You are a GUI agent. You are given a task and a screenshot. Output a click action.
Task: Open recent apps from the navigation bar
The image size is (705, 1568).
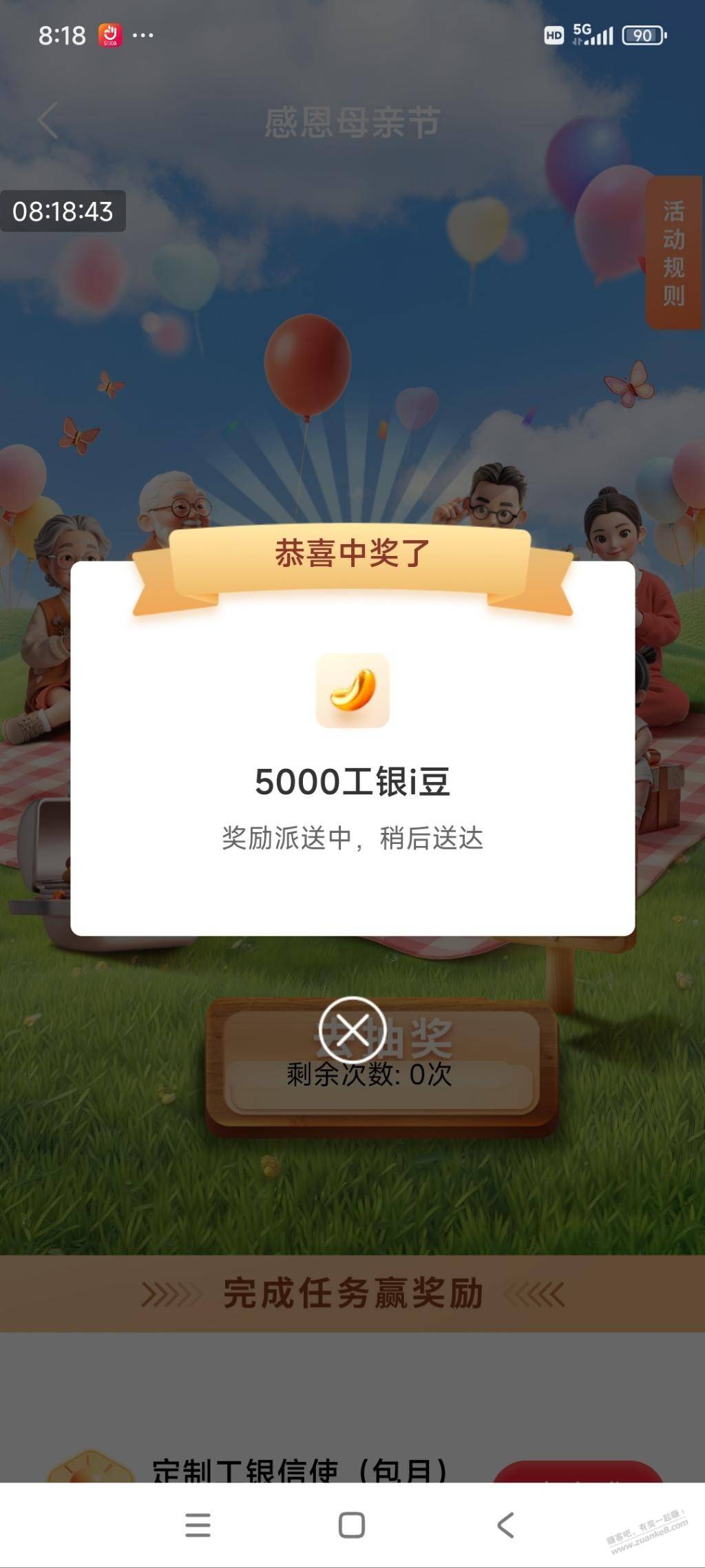point(198,1525)
